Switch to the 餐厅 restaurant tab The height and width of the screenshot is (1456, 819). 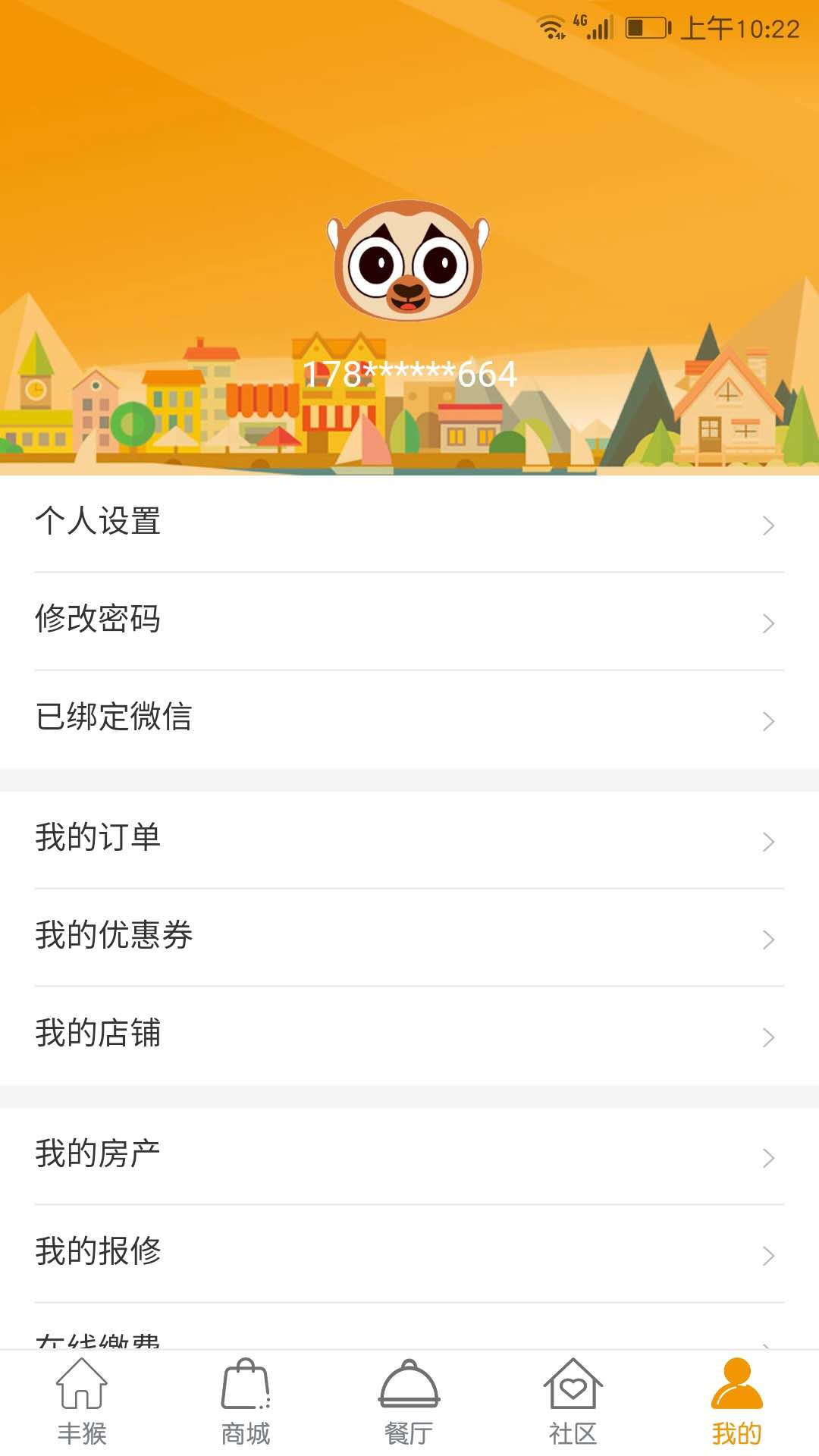(x=409, y=1403)
